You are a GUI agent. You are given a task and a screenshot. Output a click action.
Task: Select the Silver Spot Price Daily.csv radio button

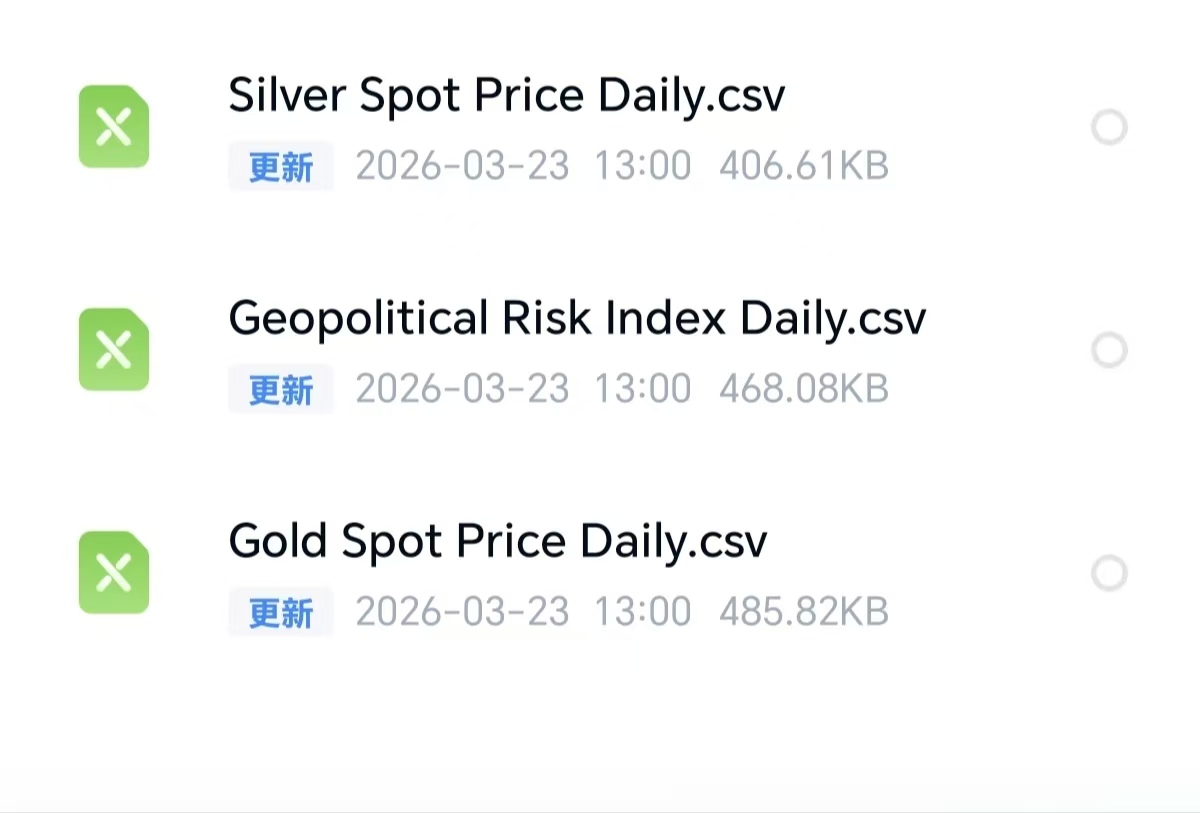pos(1109,128)
